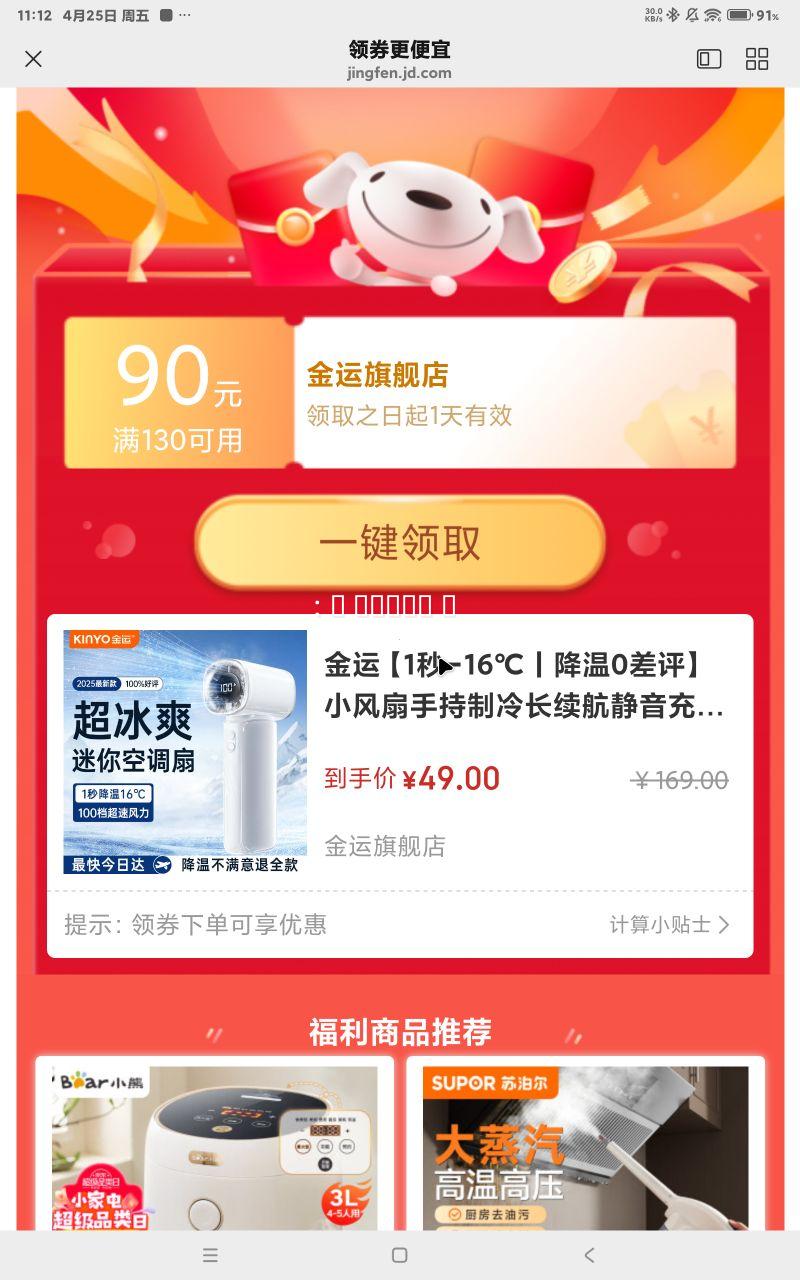The width and height of the screenshot is (800, 1280).
Task: Open the Bear 小熊 rice cooker card
Action: tap(215, 1145)
